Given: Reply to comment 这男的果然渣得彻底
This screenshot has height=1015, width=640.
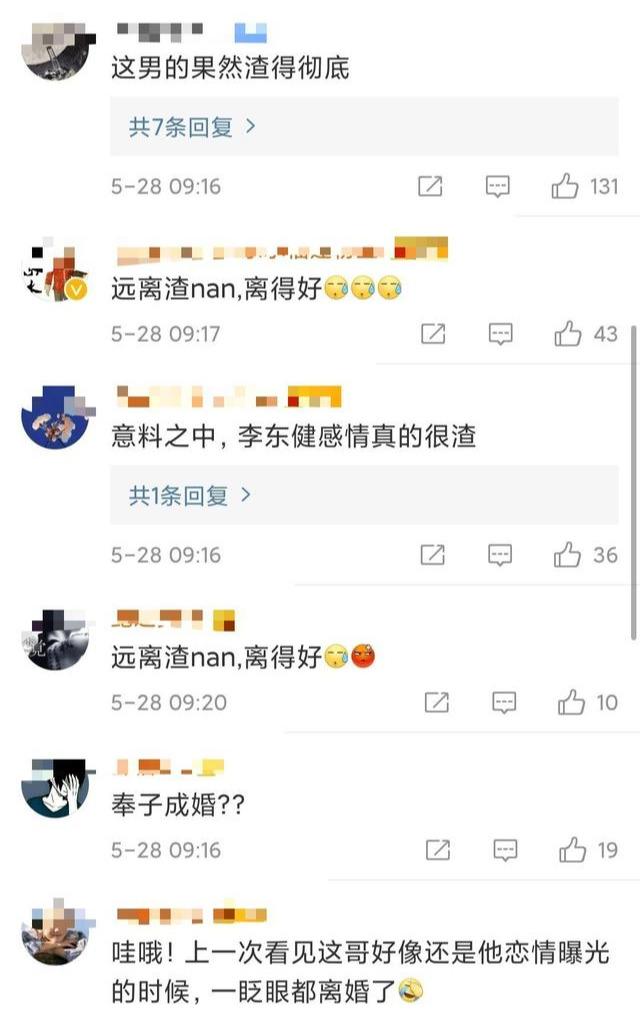Looking at the screenshot, I should [498, 186].
